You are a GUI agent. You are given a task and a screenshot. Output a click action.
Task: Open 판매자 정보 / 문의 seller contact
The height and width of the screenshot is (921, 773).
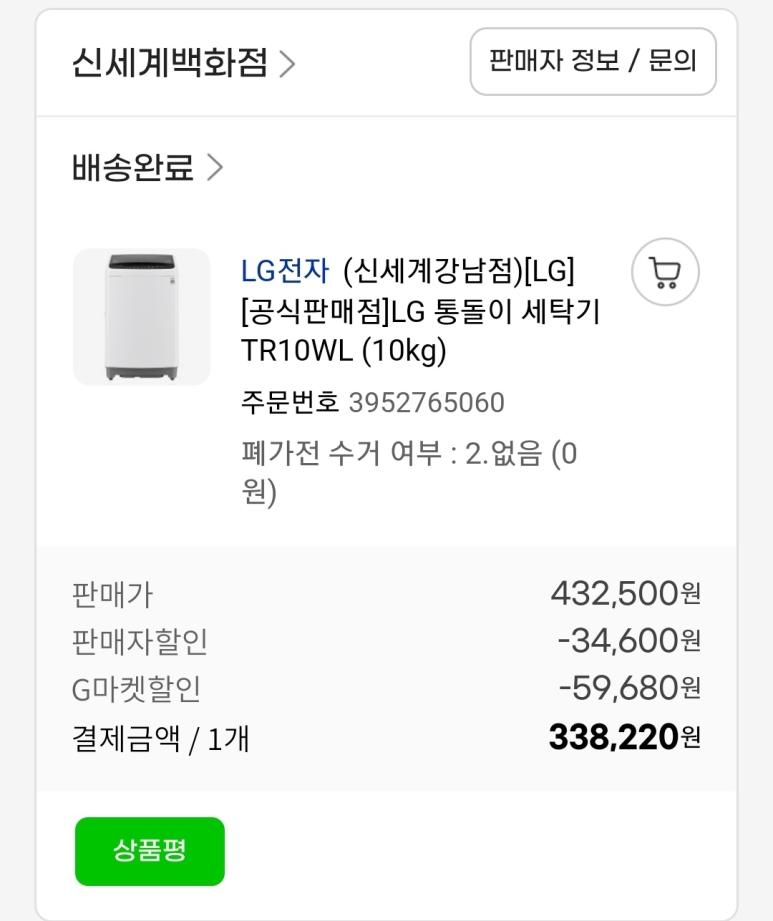pos(592,61)
